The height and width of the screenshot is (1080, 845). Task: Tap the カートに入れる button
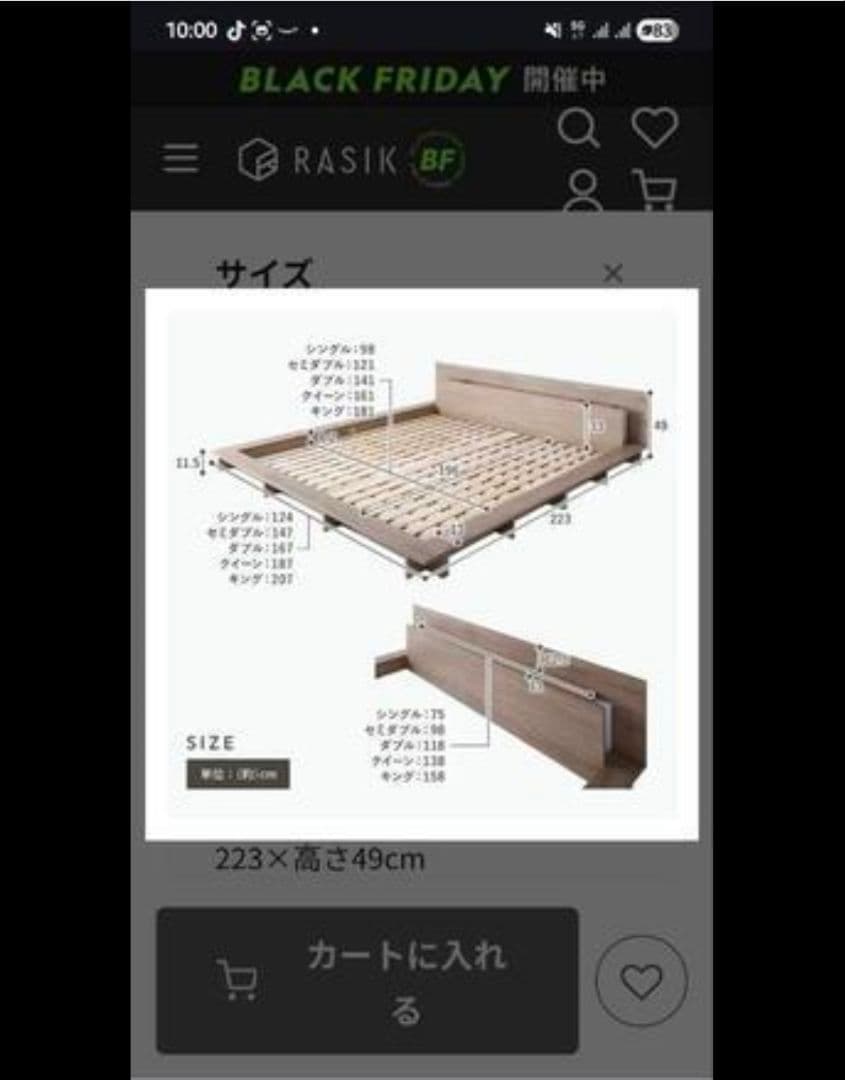pos(367,980)
